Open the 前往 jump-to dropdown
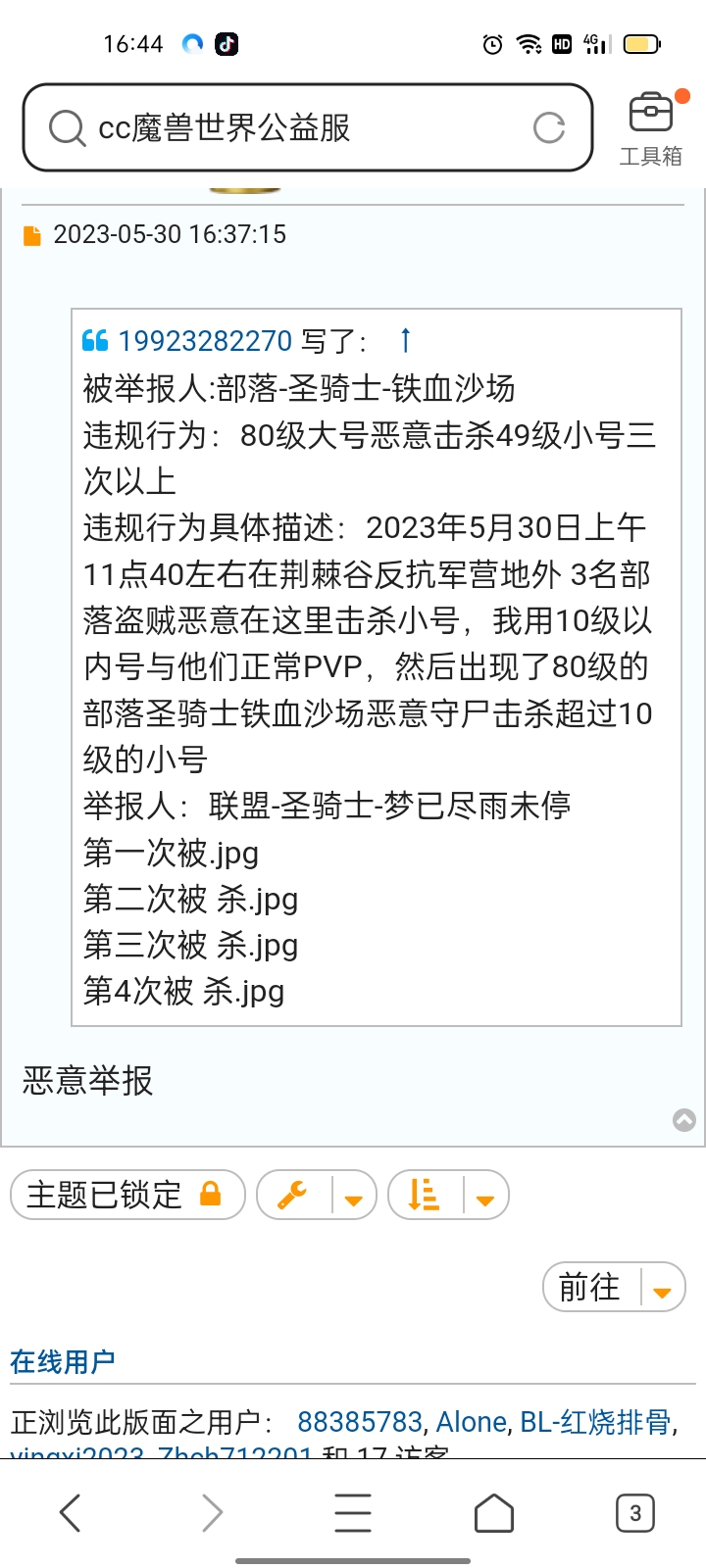This screenshot has height=1568, width=706. click(x=613, y=1287)
